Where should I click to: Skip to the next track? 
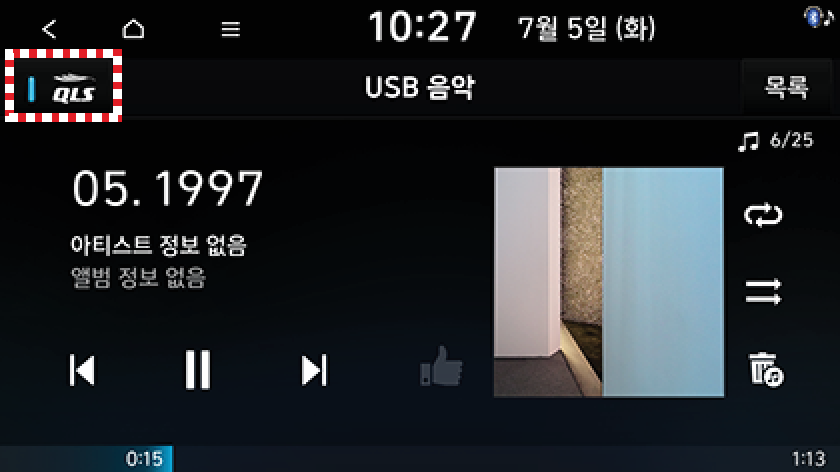tap(314, 371)
